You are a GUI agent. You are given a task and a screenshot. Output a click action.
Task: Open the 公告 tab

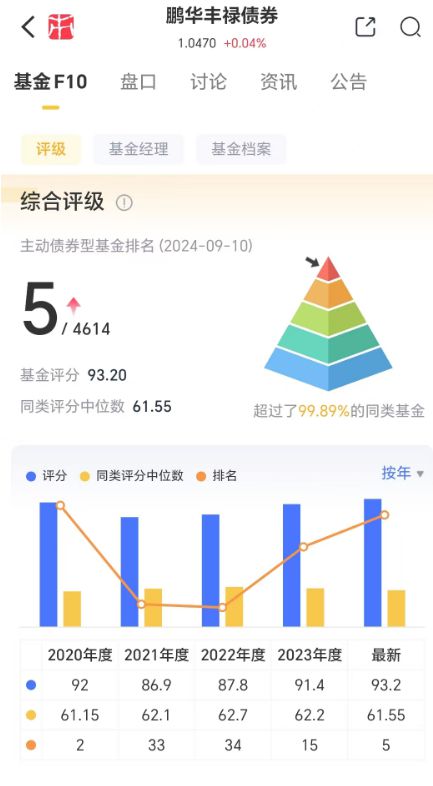[348, 82]
